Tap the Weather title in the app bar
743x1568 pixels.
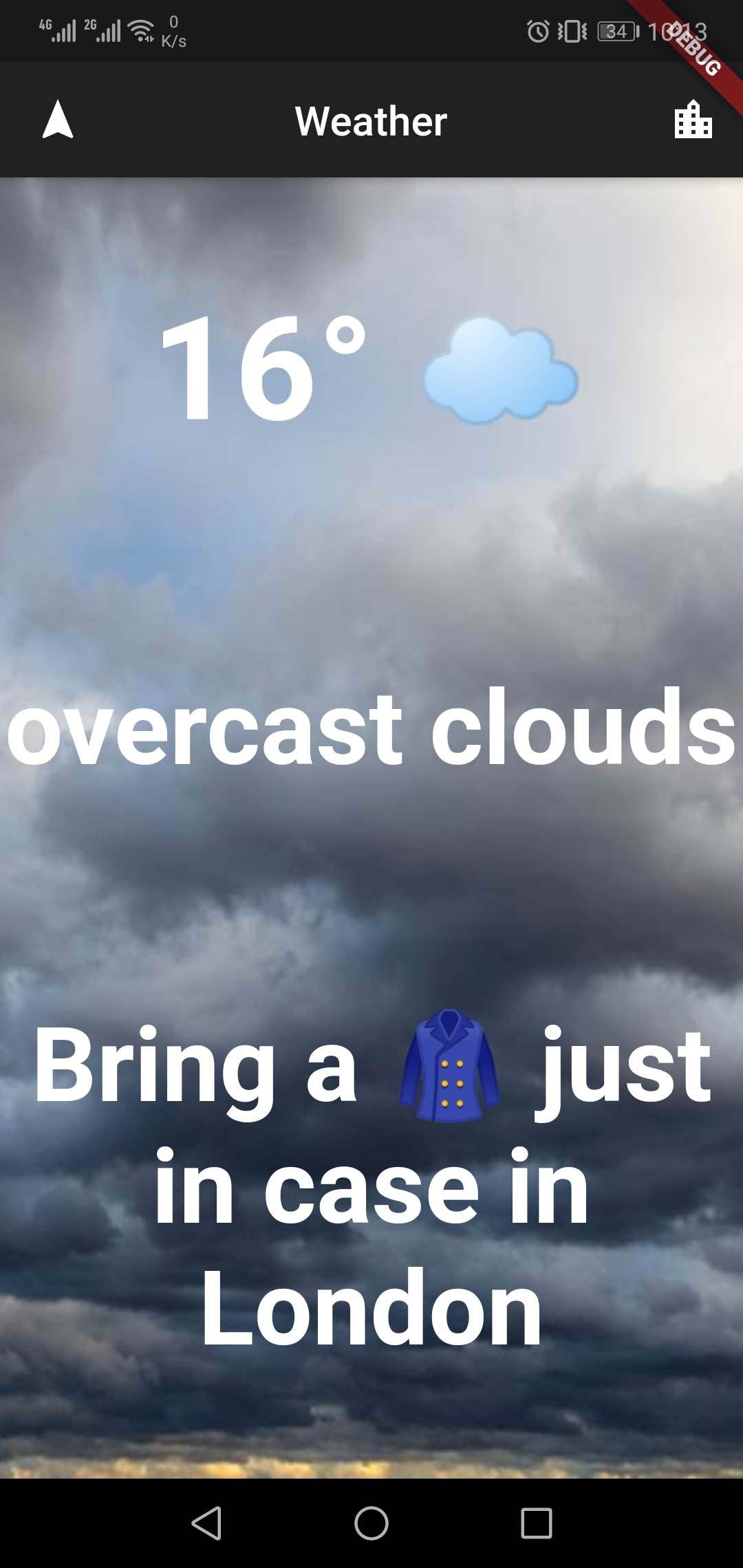(x=371, y=122)
